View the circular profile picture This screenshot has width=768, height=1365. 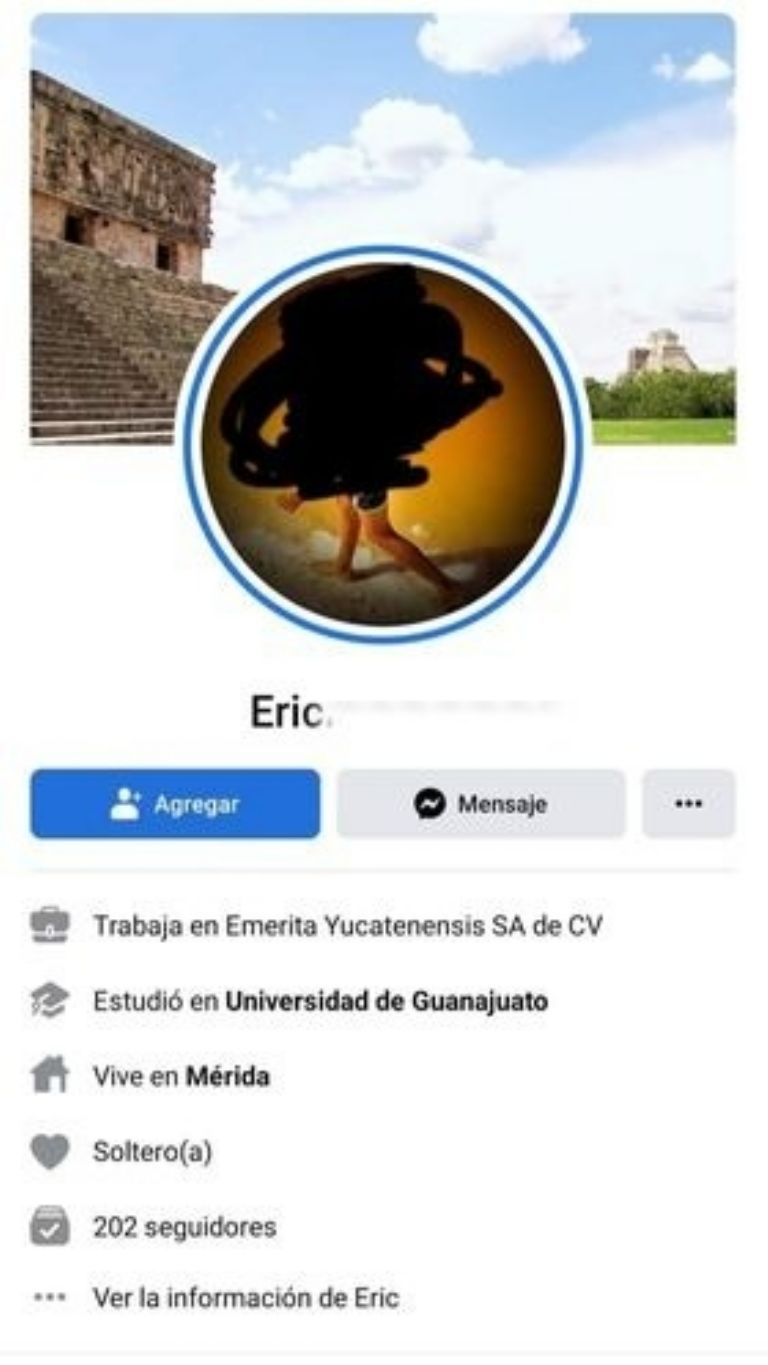[383, 444]
